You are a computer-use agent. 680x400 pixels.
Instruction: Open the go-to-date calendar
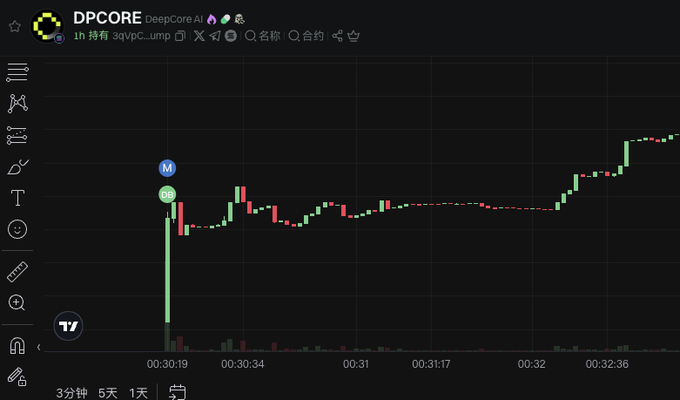point(178,391)
